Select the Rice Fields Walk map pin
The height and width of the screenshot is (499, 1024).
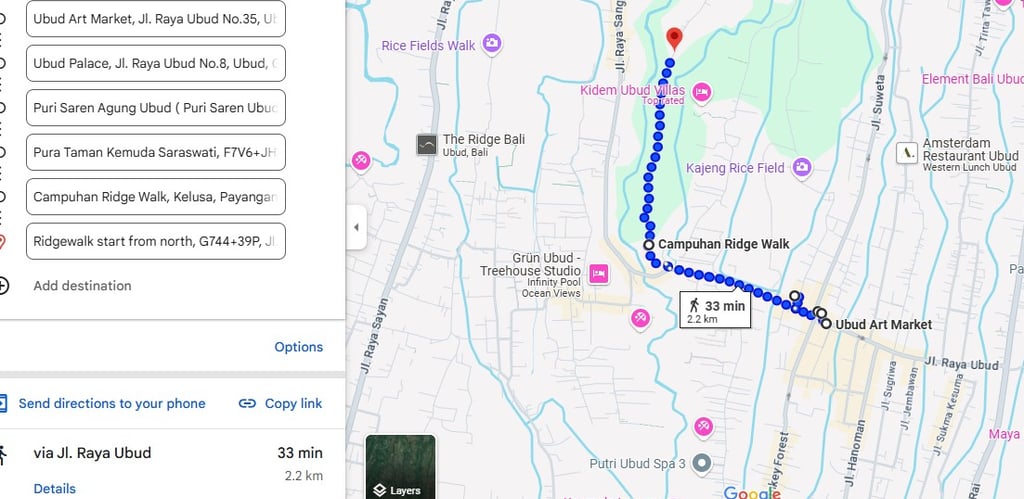[x=491, y=44]
